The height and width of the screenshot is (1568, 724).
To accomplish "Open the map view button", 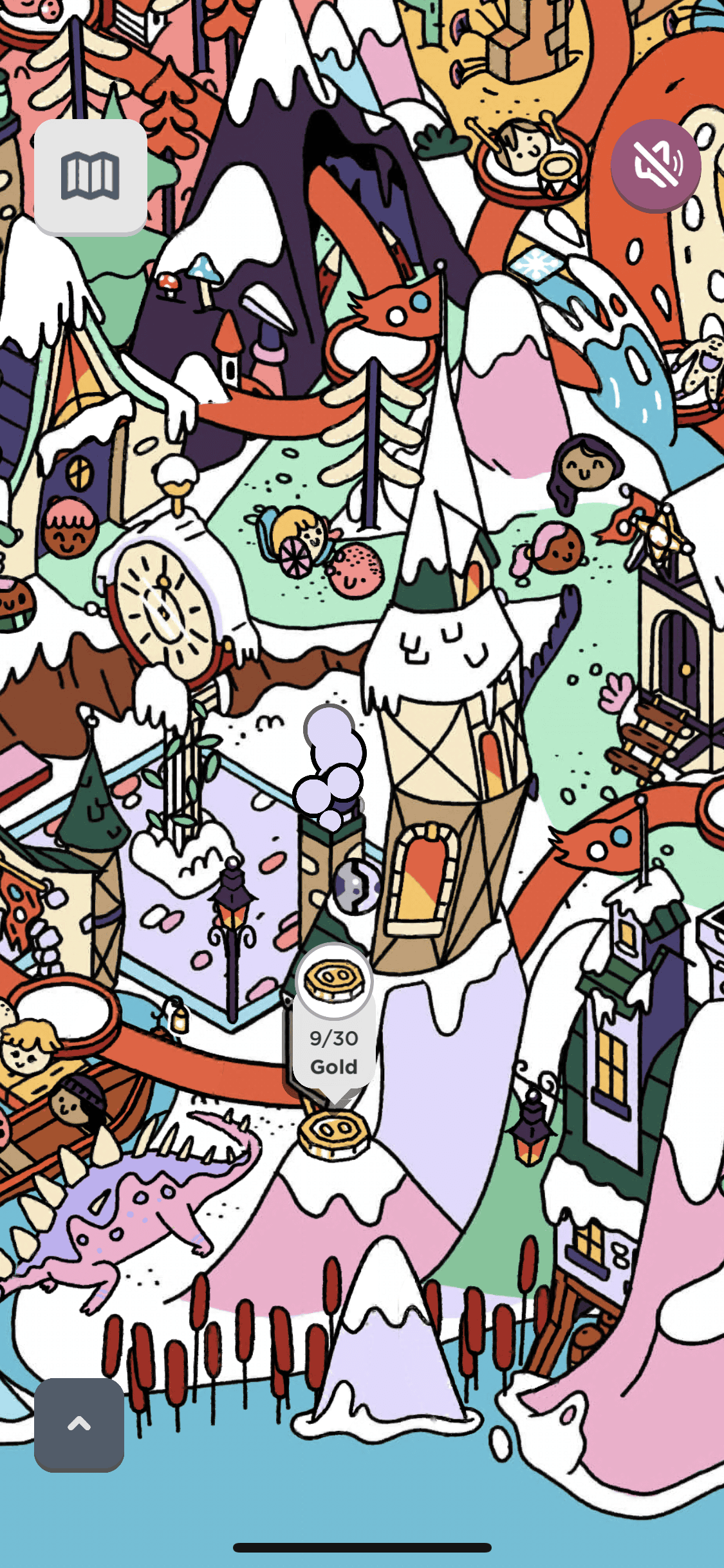I will [90, 176].
